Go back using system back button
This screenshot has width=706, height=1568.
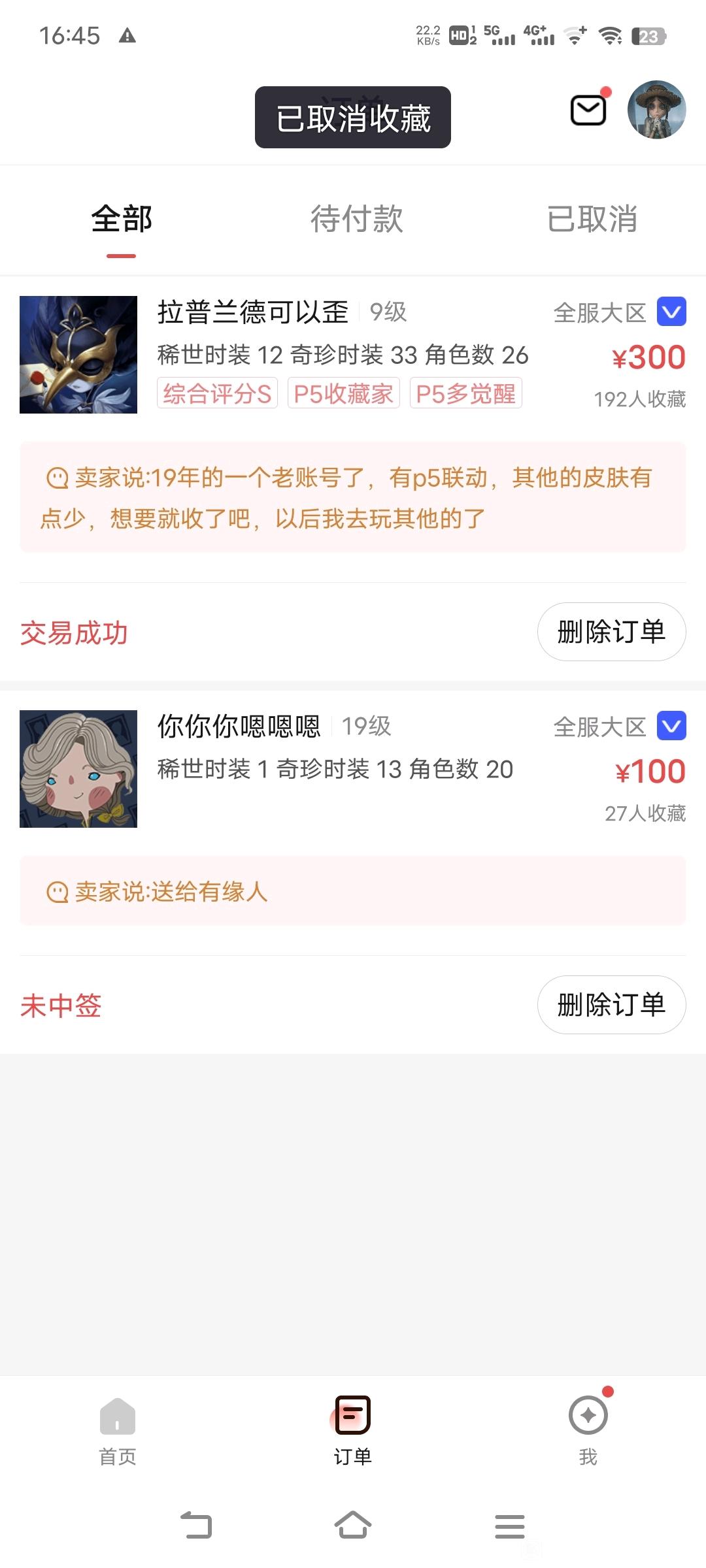[196, 1526]
